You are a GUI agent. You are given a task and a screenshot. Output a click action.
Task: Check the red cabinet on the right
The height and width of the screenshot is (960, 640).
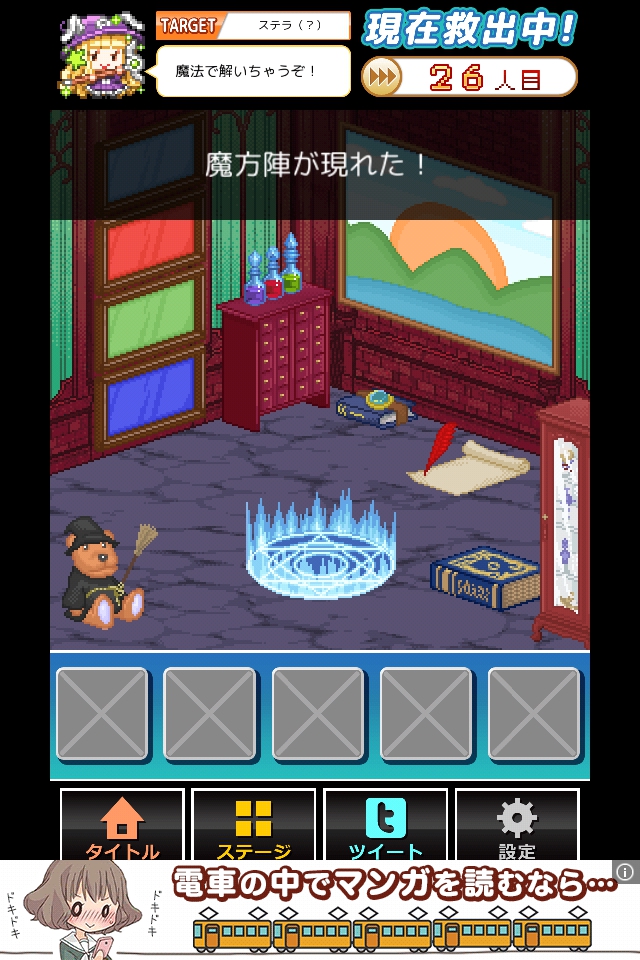[565, 520]
